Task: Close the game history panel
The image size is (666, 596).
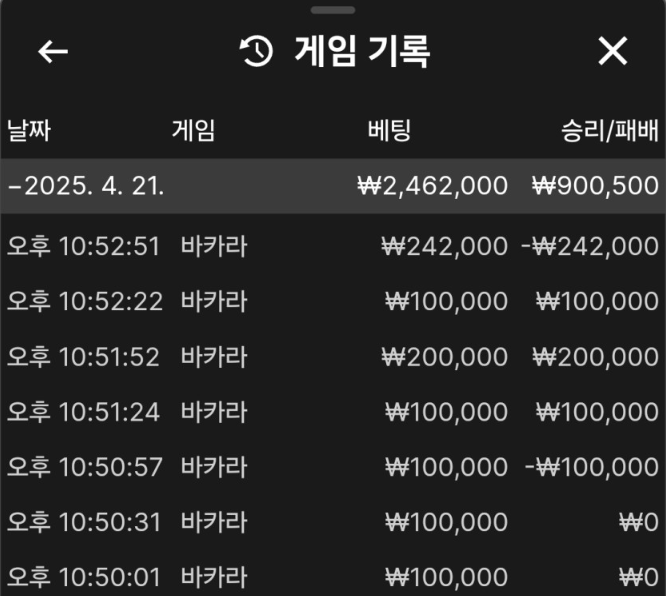Action: 612,52
